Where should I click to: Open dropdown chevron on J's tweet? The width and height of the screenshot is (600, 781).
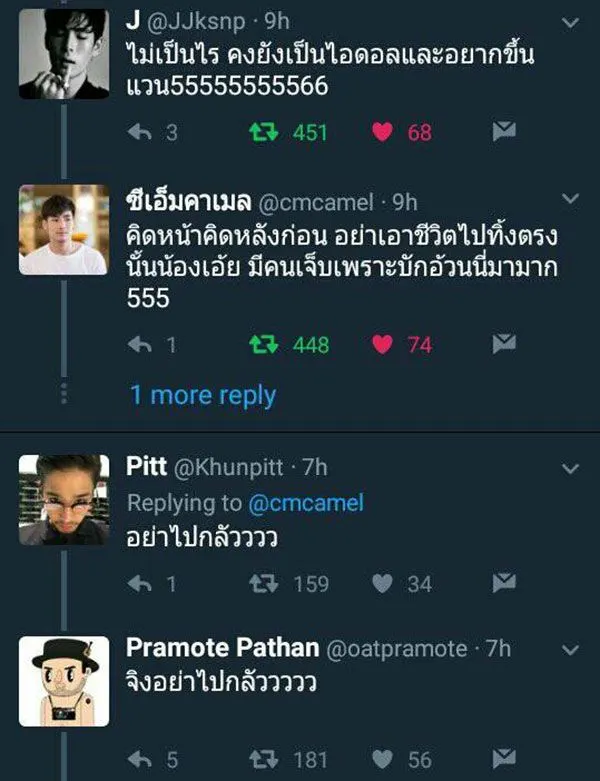point(571,21)
